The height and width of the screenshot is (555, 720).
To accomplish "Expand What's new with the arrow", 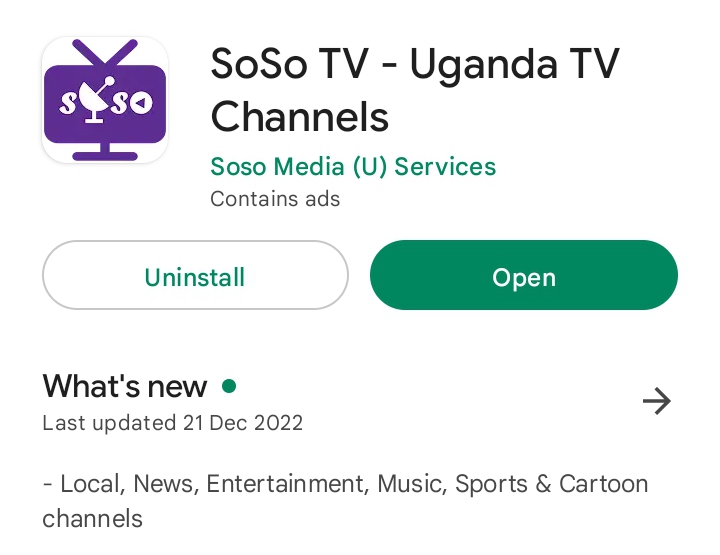I will 656,402.
